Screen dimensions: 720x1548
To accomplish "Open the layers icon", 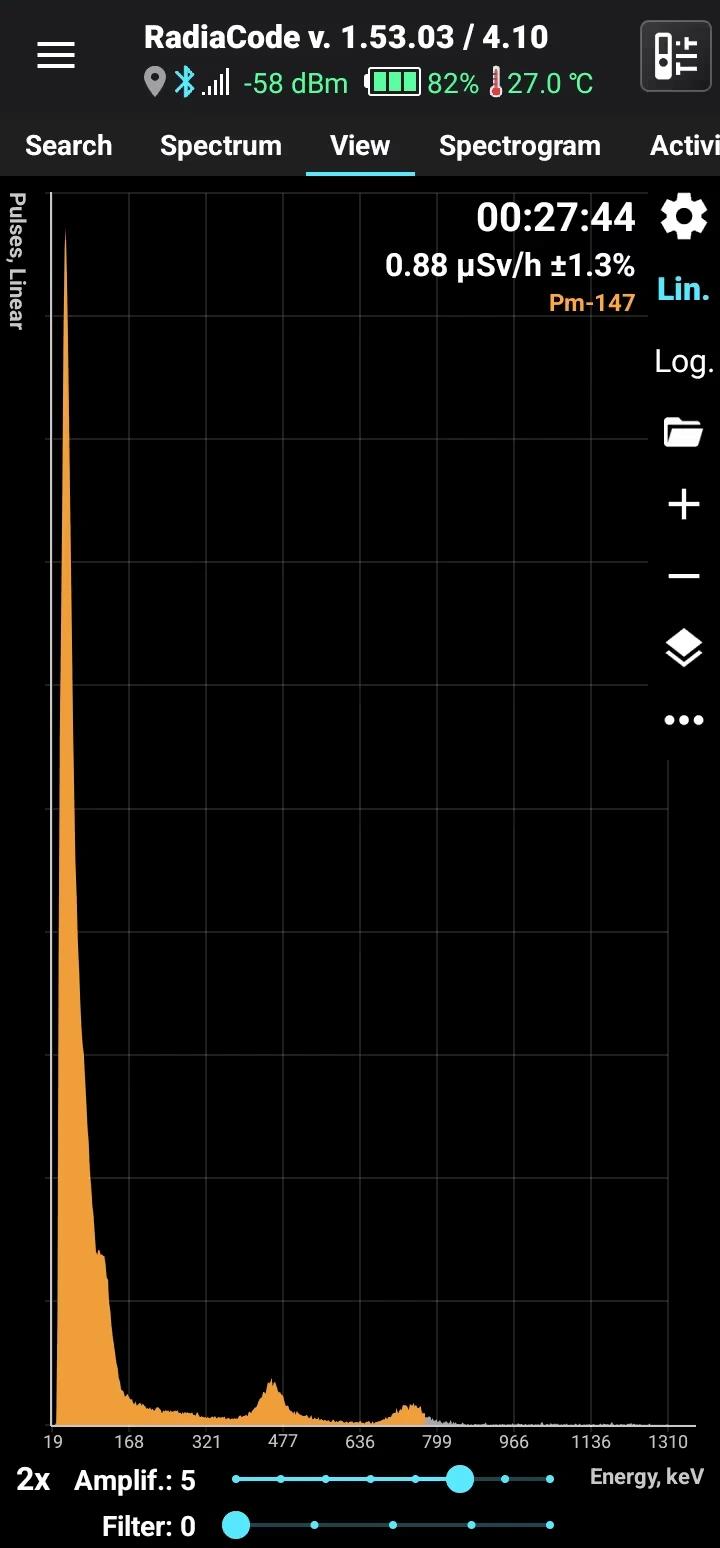I will 684,648.
